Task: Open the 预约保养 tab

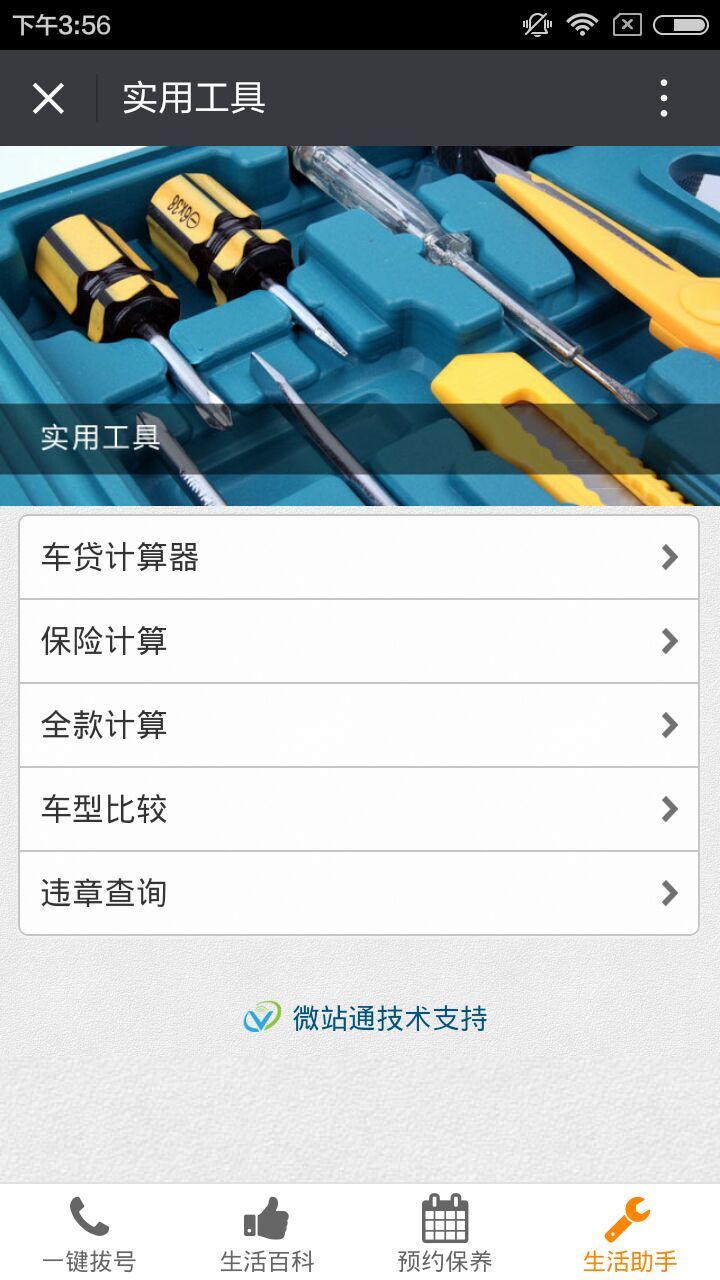Action: click(445, 1234)
